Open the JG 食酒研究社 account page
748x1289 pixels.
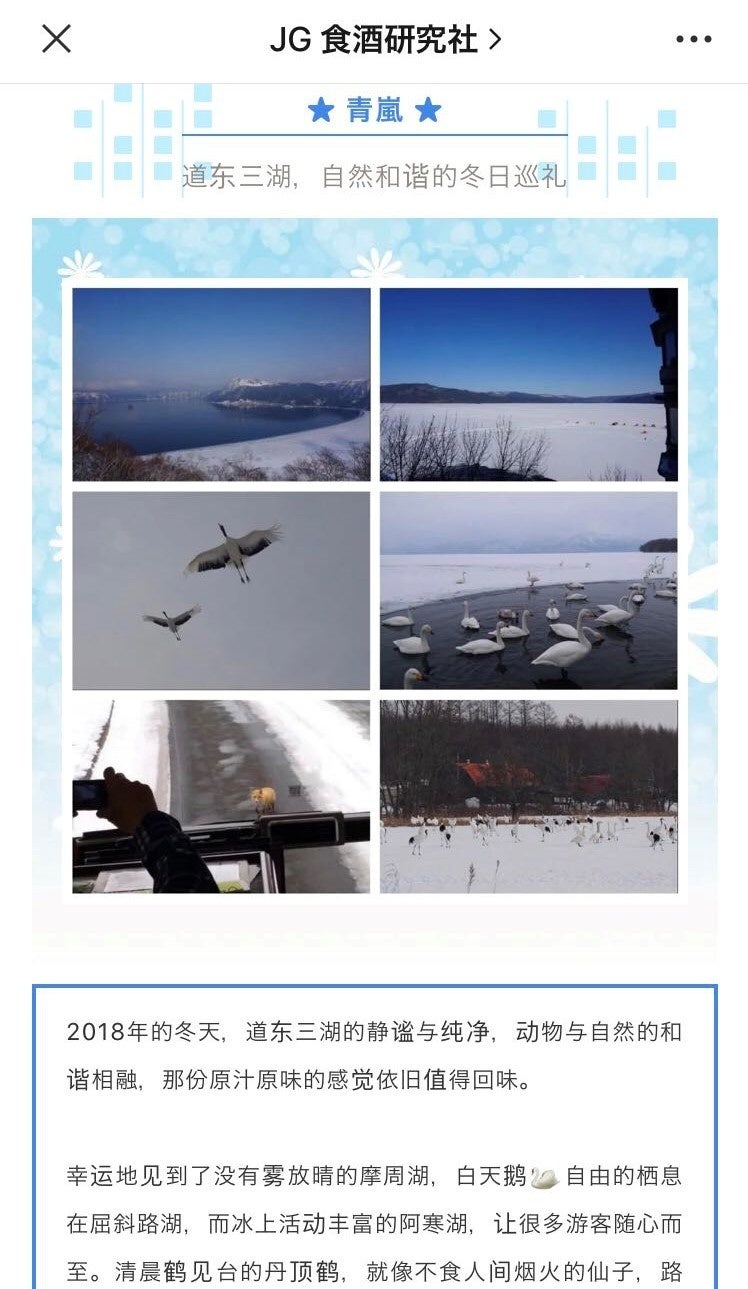[385, 39]
